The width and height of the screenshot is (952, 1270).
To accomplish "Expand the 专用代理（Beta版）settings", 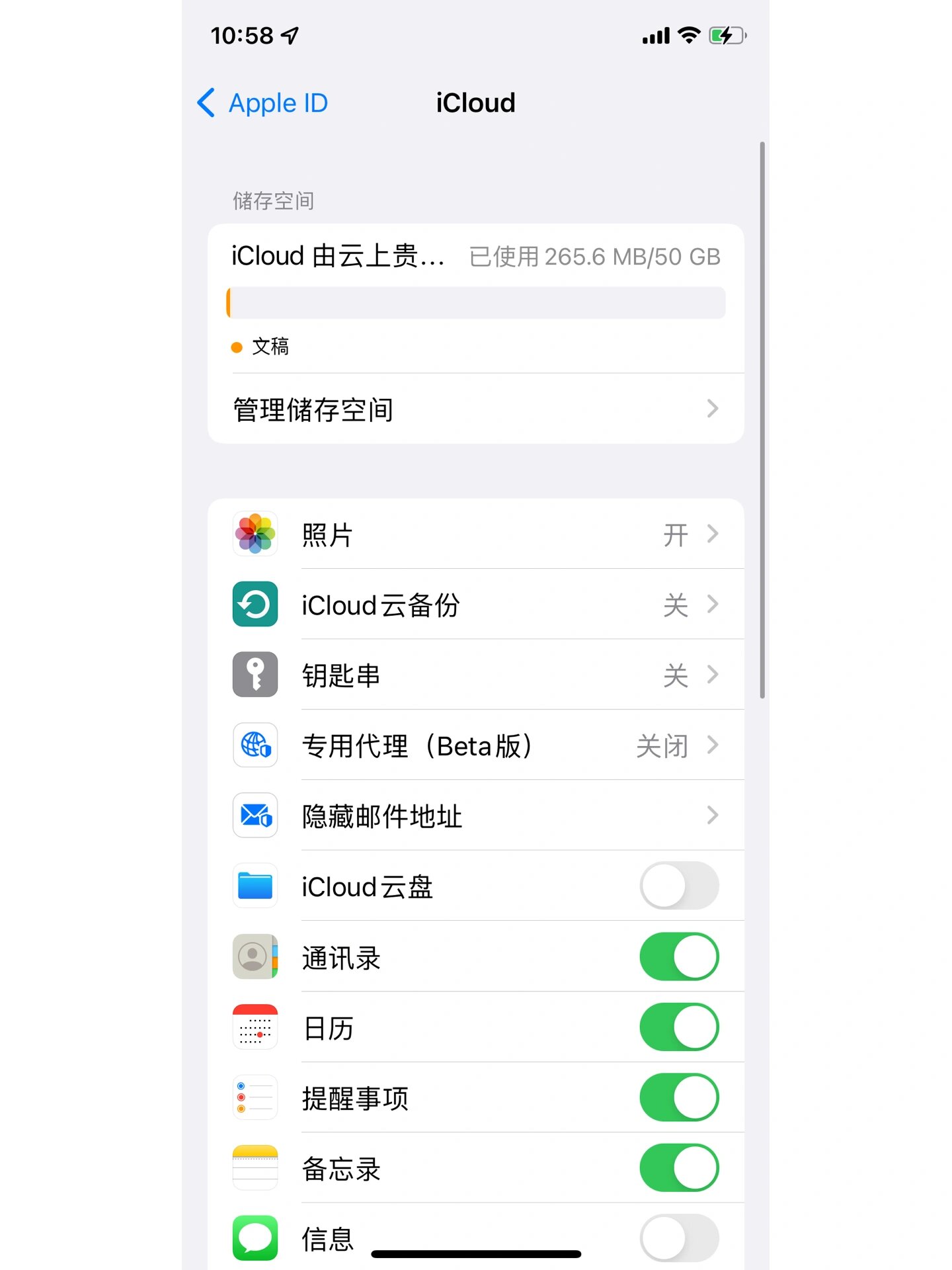I will (713, 746).
